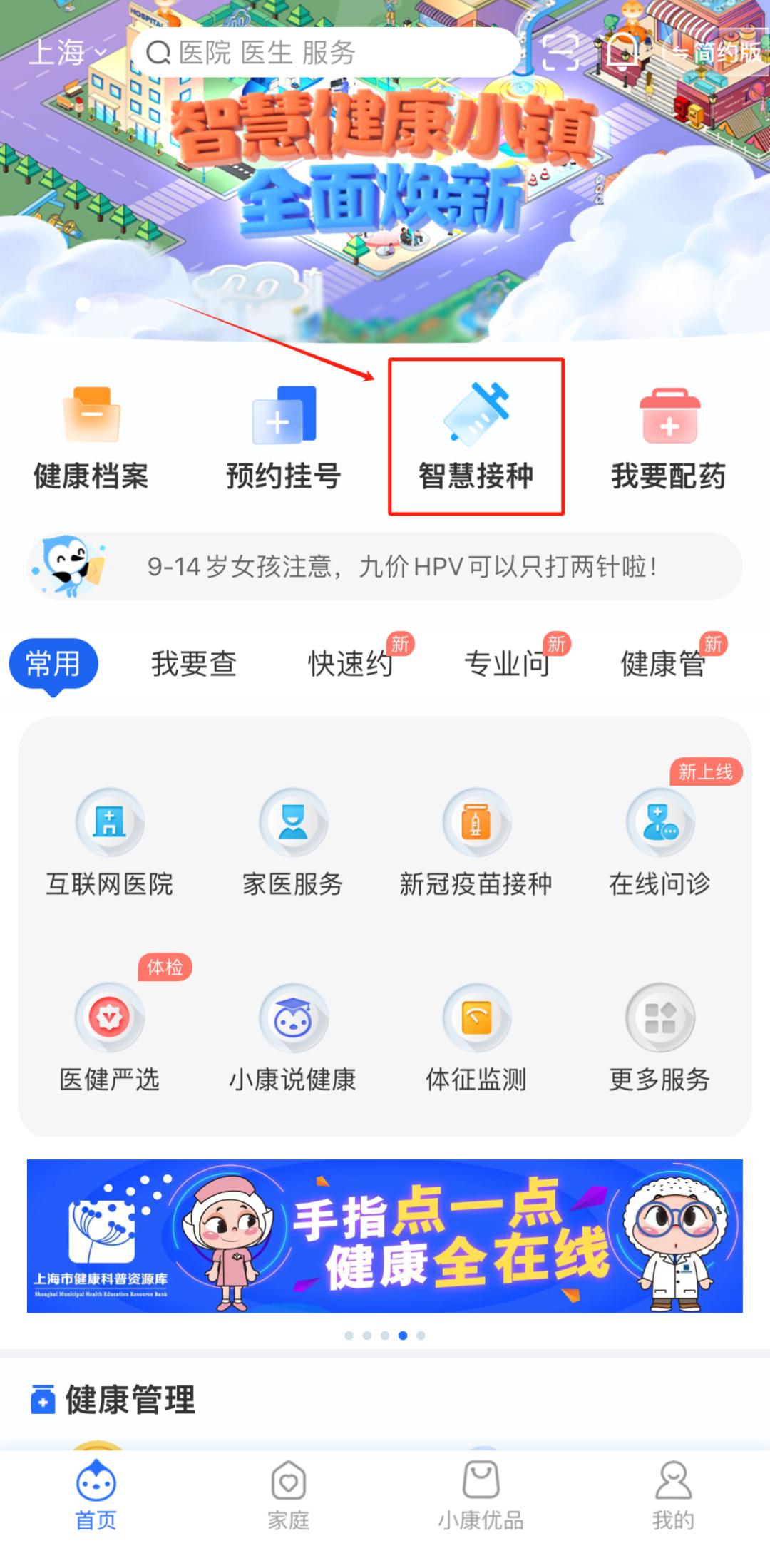
Task: Open the notifications bell
Action: click(622, 51)
